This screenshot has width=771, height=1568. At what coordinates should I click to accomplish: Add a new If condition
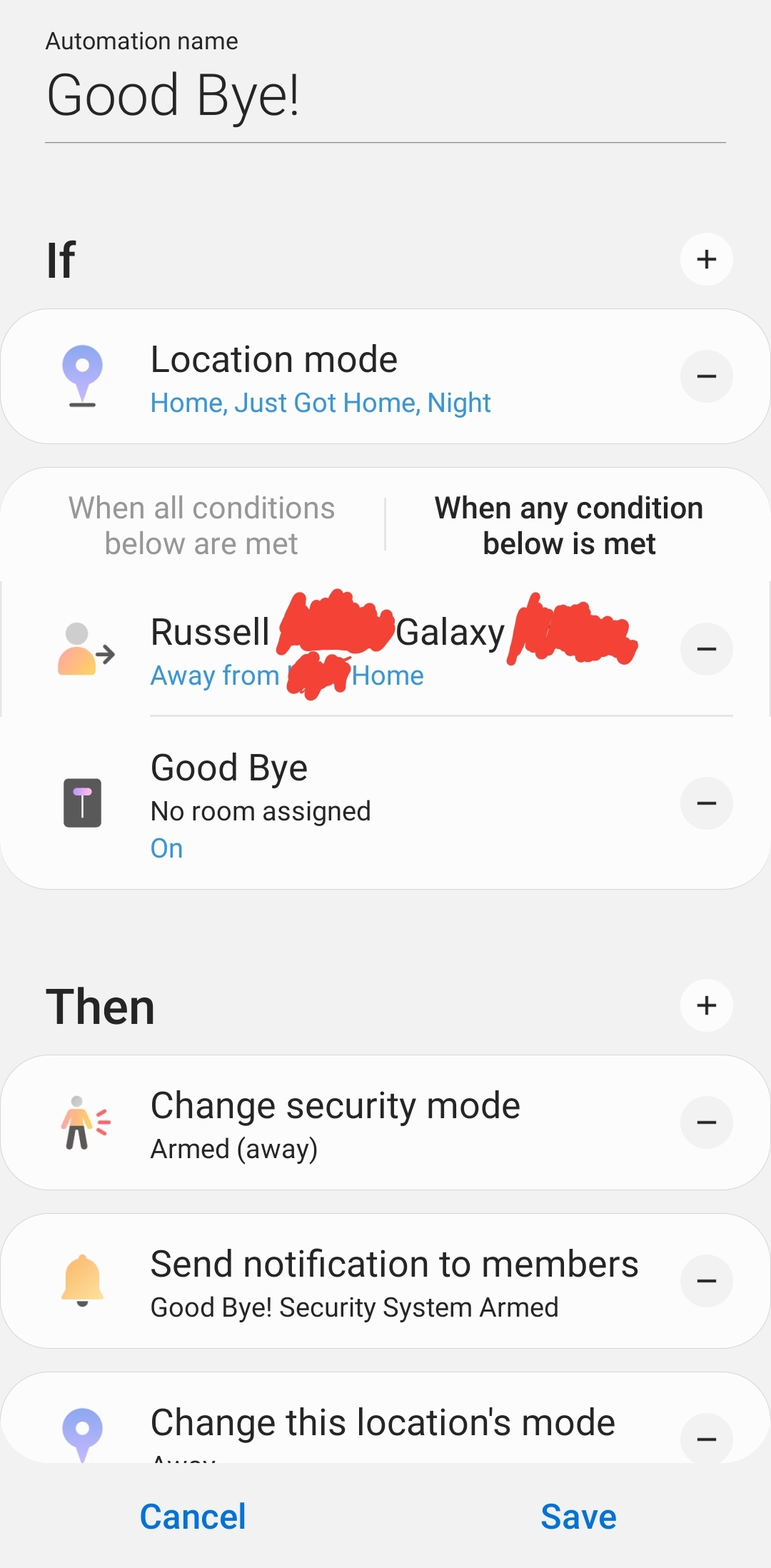[706, 259]
